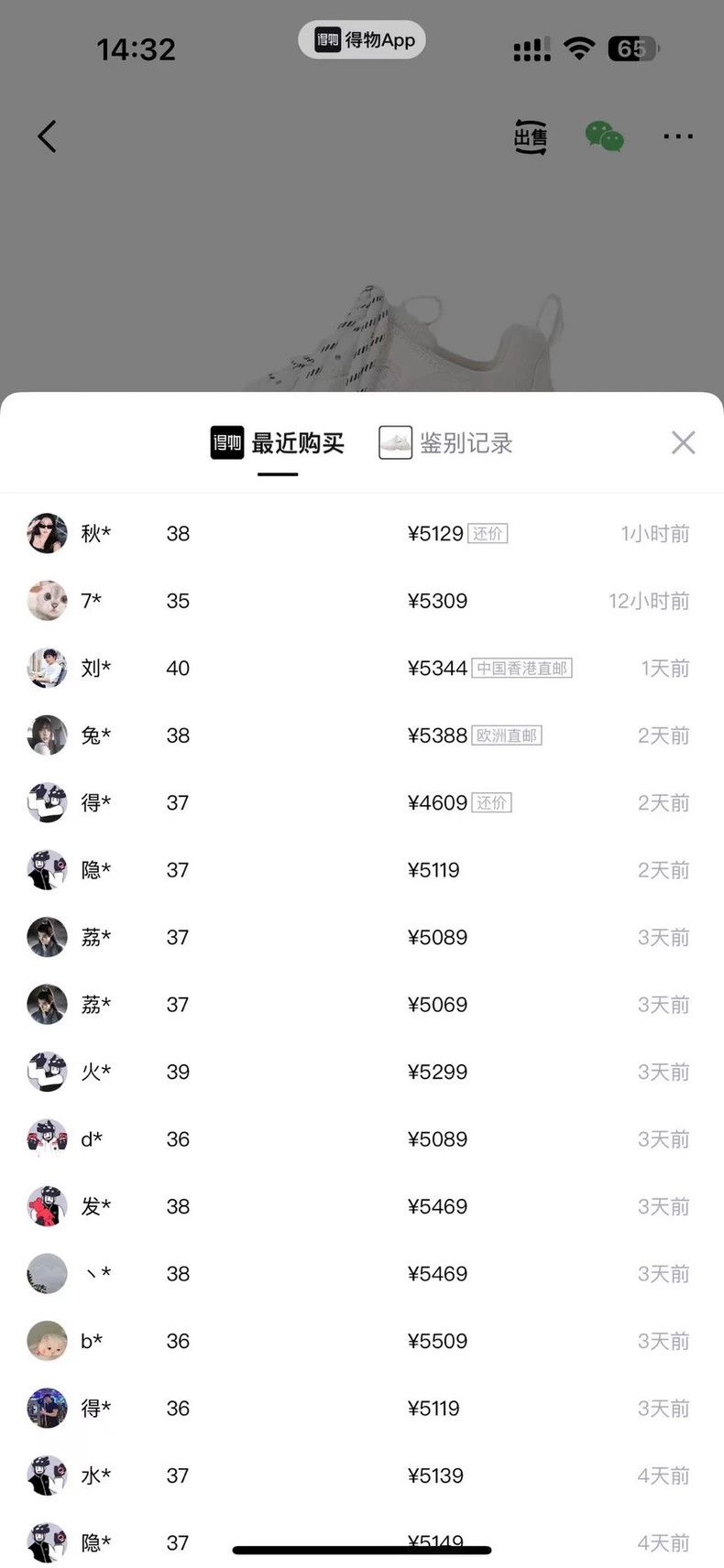Switch to the 鉴别记录 tab

[x=446, y=443]
